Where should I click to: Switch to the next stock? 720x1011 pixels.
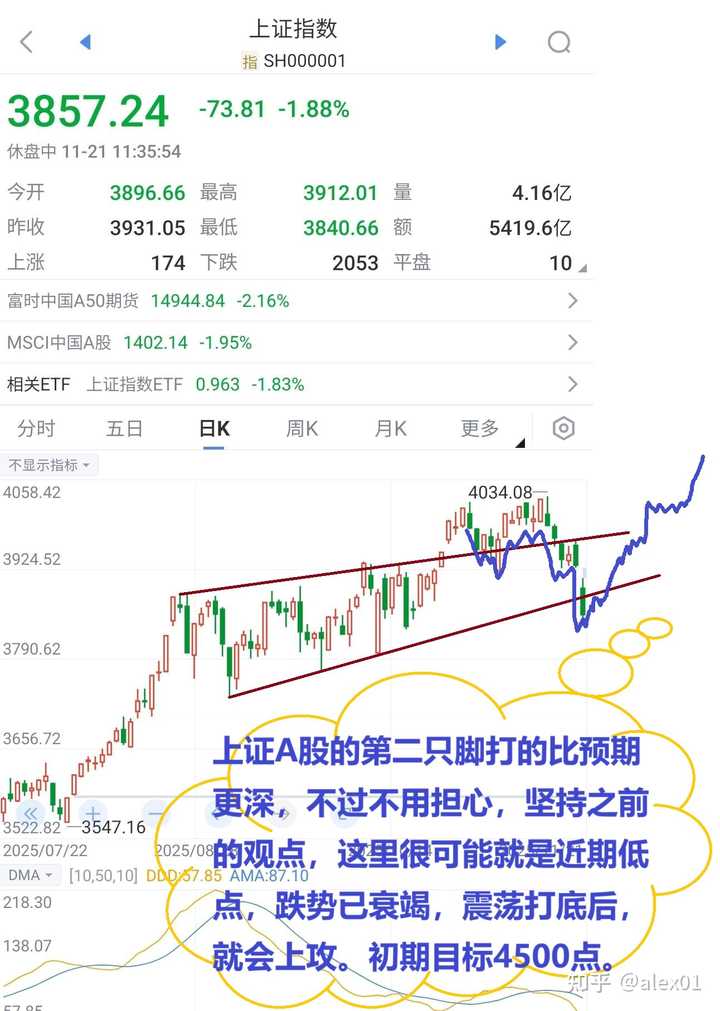pos(501,42)
